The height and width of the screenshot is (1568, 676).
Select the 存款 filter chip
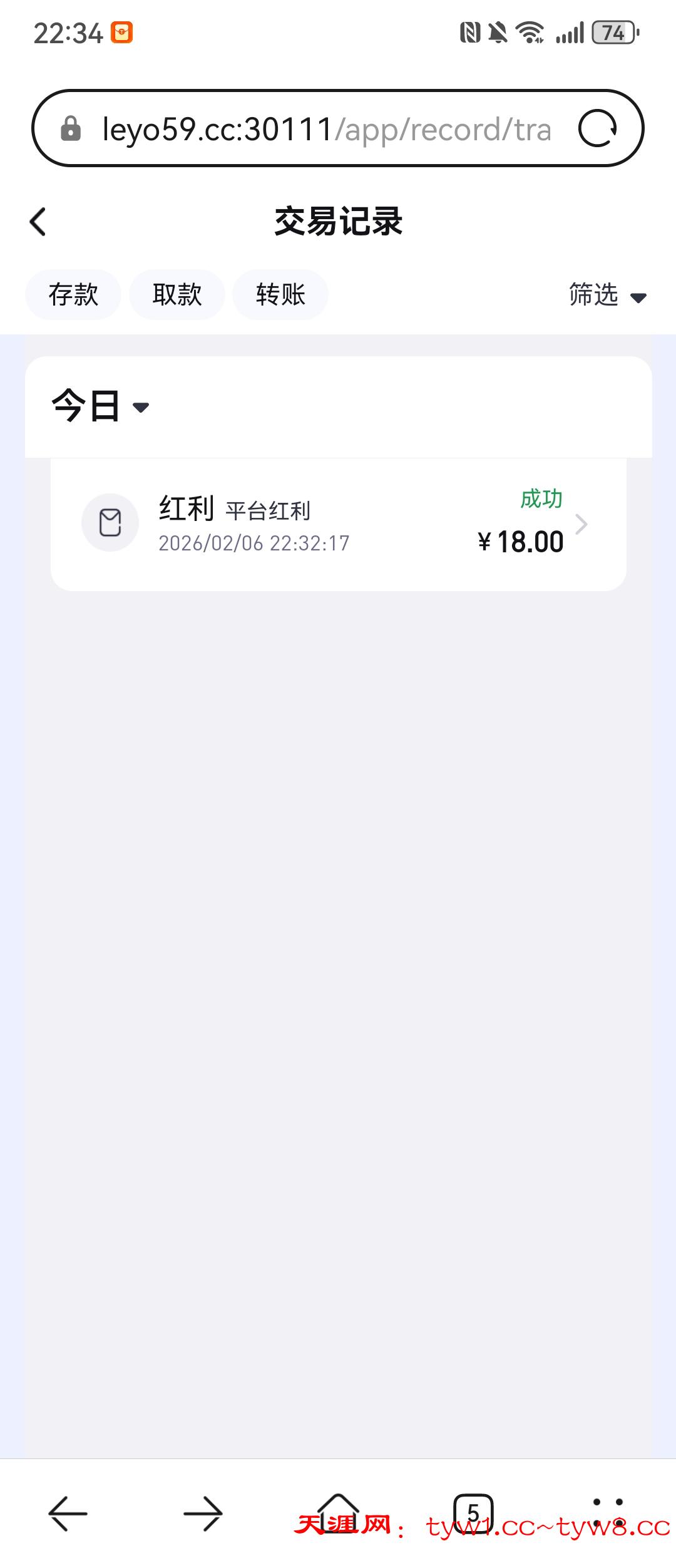click(73, 294)
